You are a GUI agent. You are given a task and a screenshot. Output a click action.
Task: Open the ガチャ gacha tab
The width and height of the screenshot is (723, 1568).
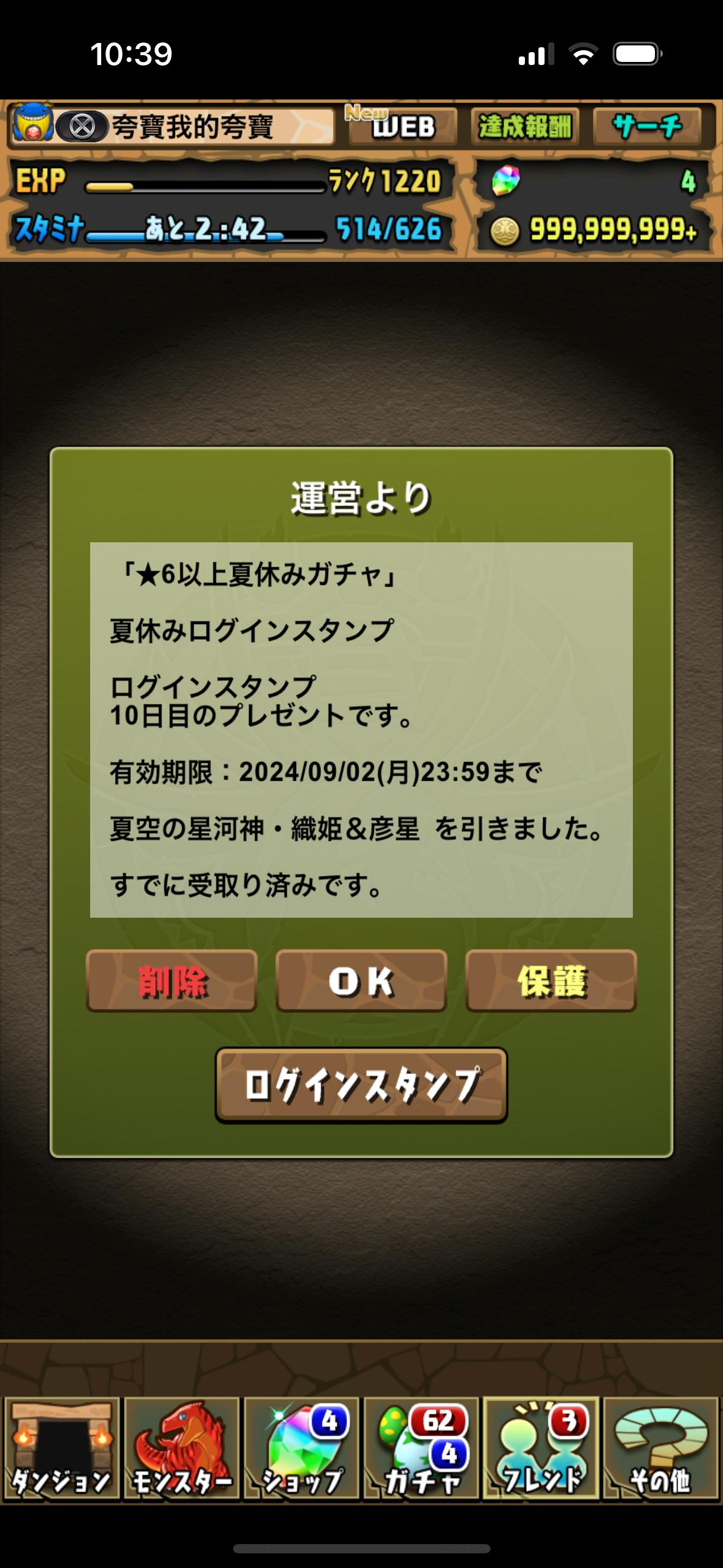point(421,1449)
